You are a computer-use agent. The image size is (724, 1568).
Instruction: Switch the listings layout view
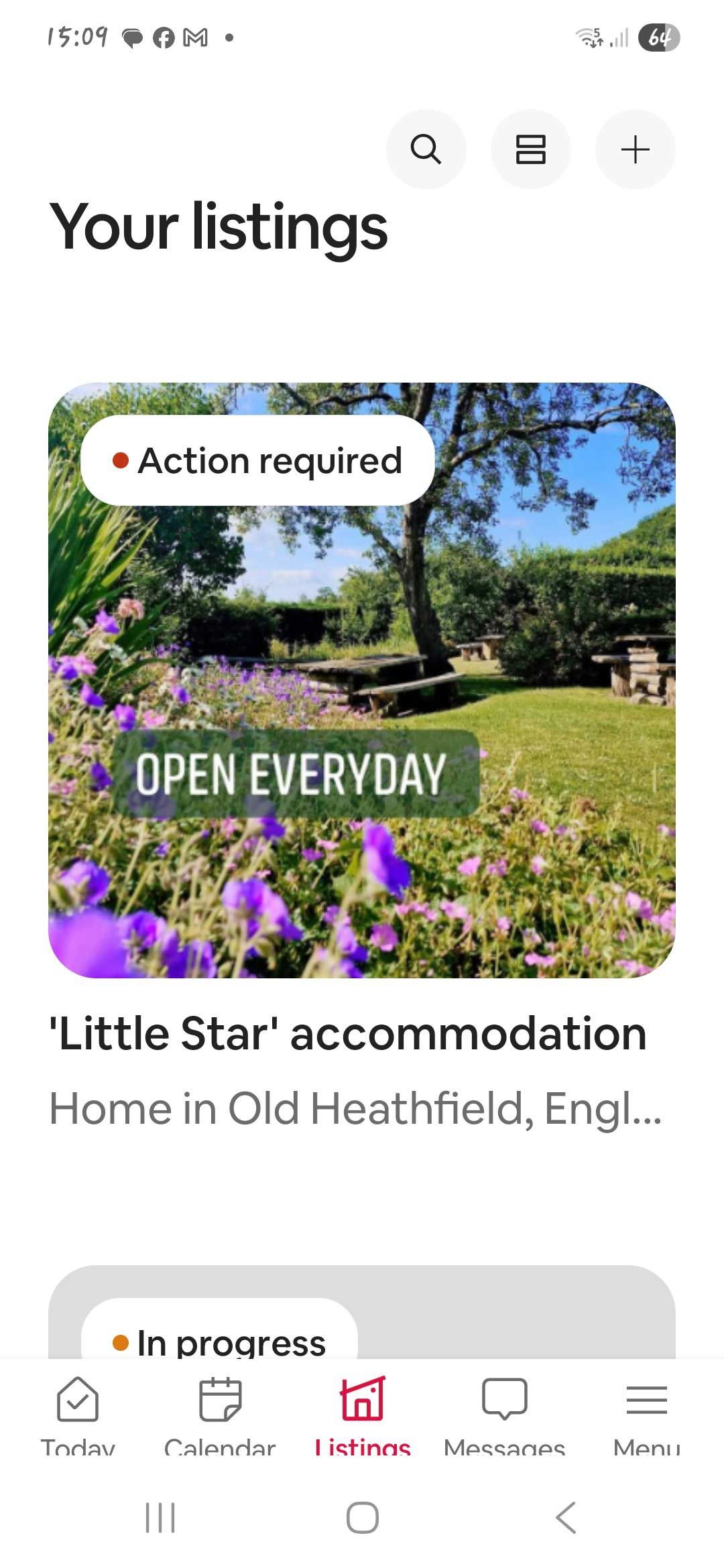[x=530, y=149]
